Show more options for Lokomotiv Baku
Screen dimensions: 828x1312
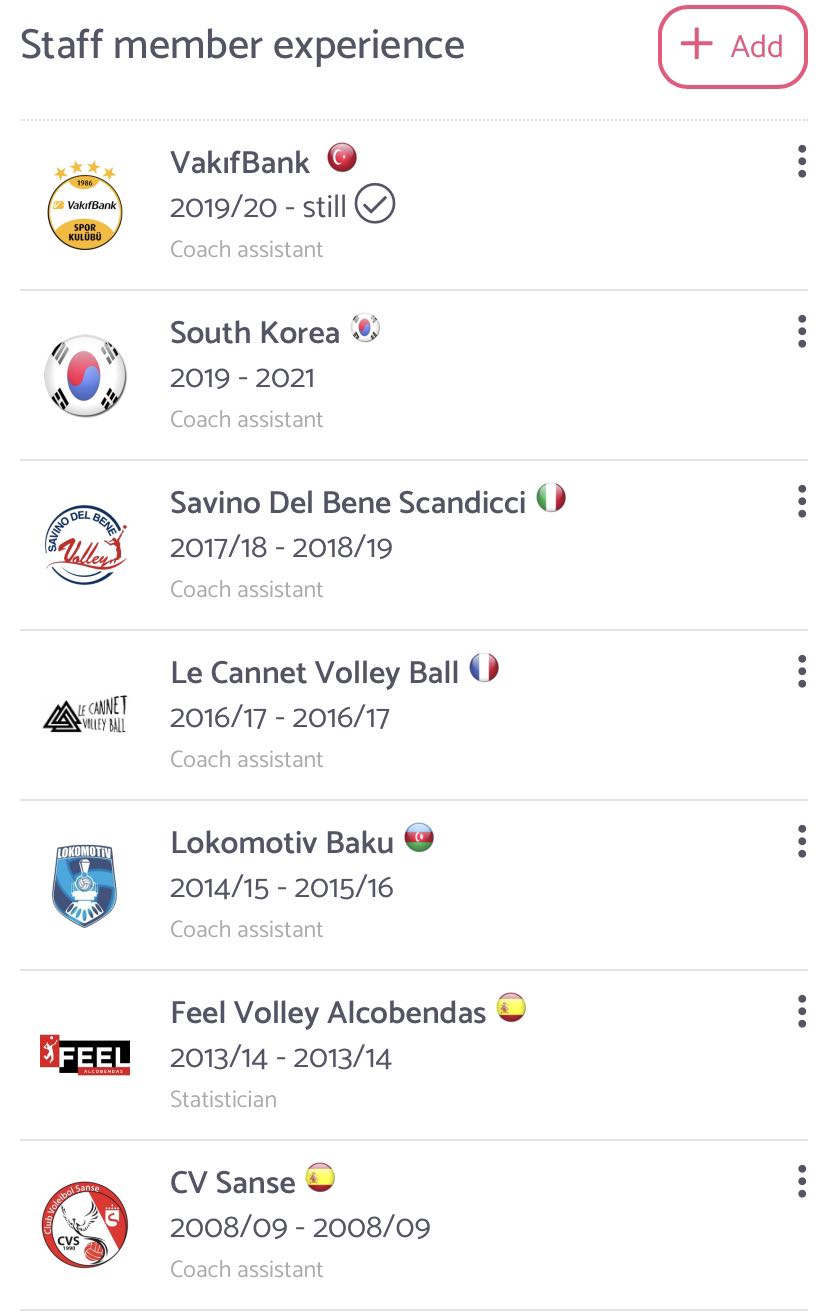[801, 842]
